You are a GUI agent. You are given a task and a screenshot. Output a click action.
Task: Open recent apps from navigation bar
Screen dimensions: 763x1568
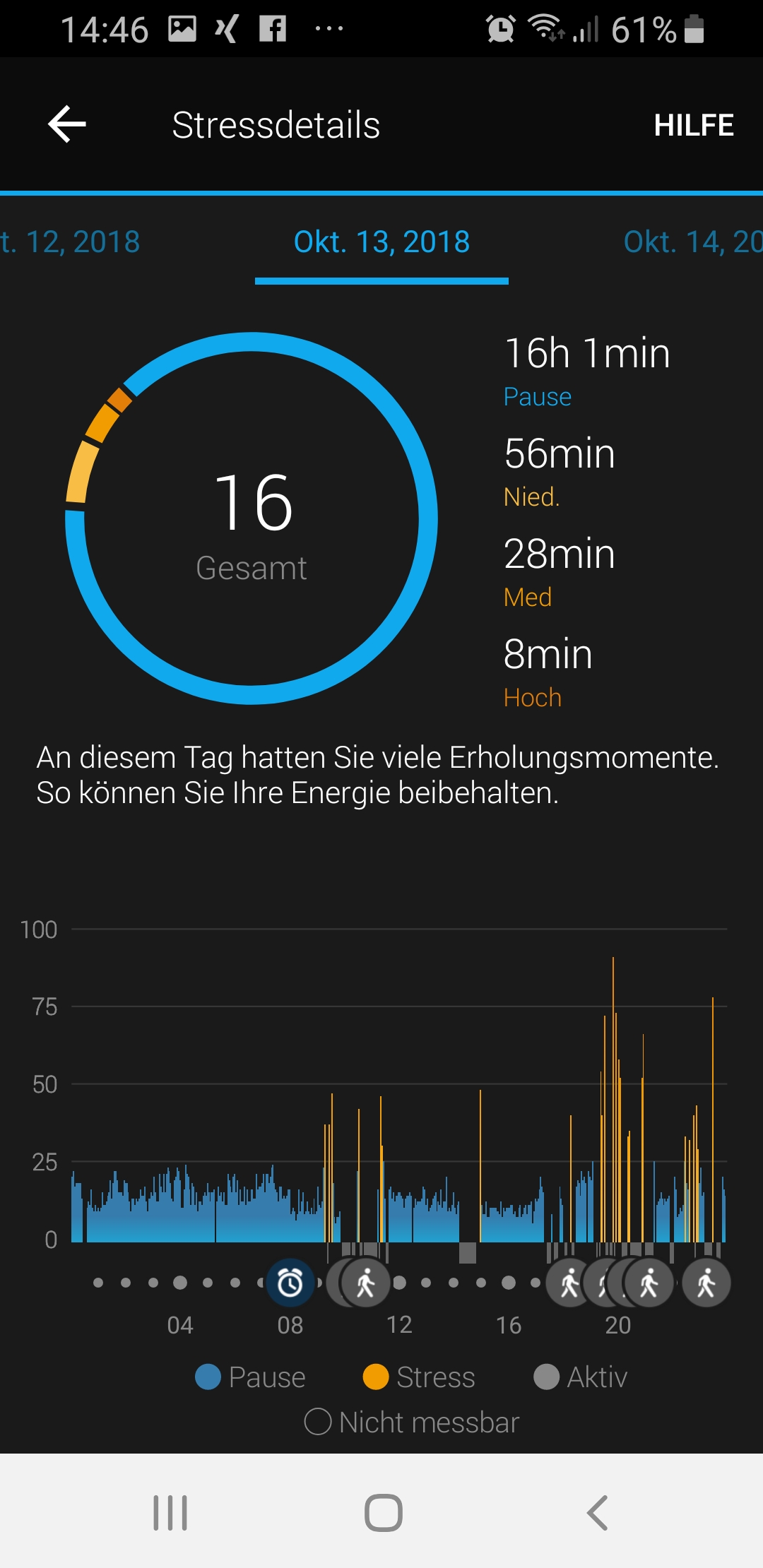click(170, 1512)
